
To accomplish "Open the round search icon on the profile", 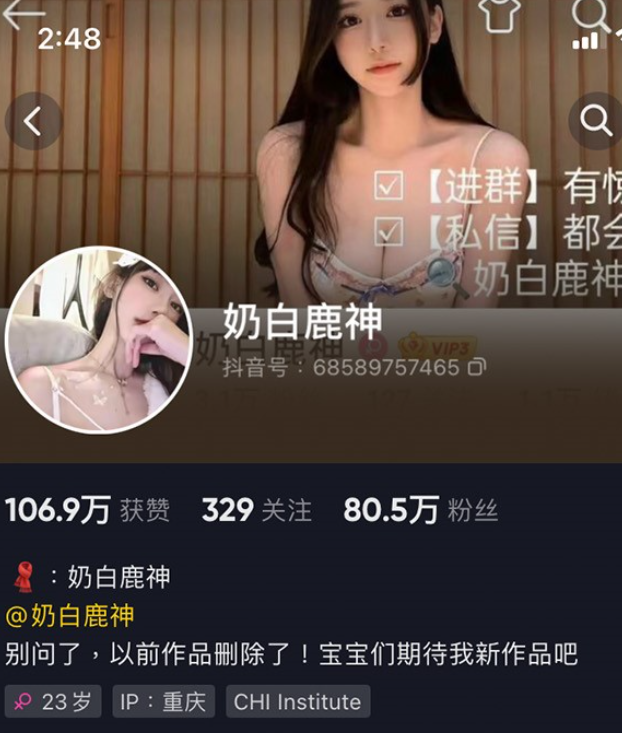I will pos(596,121).
